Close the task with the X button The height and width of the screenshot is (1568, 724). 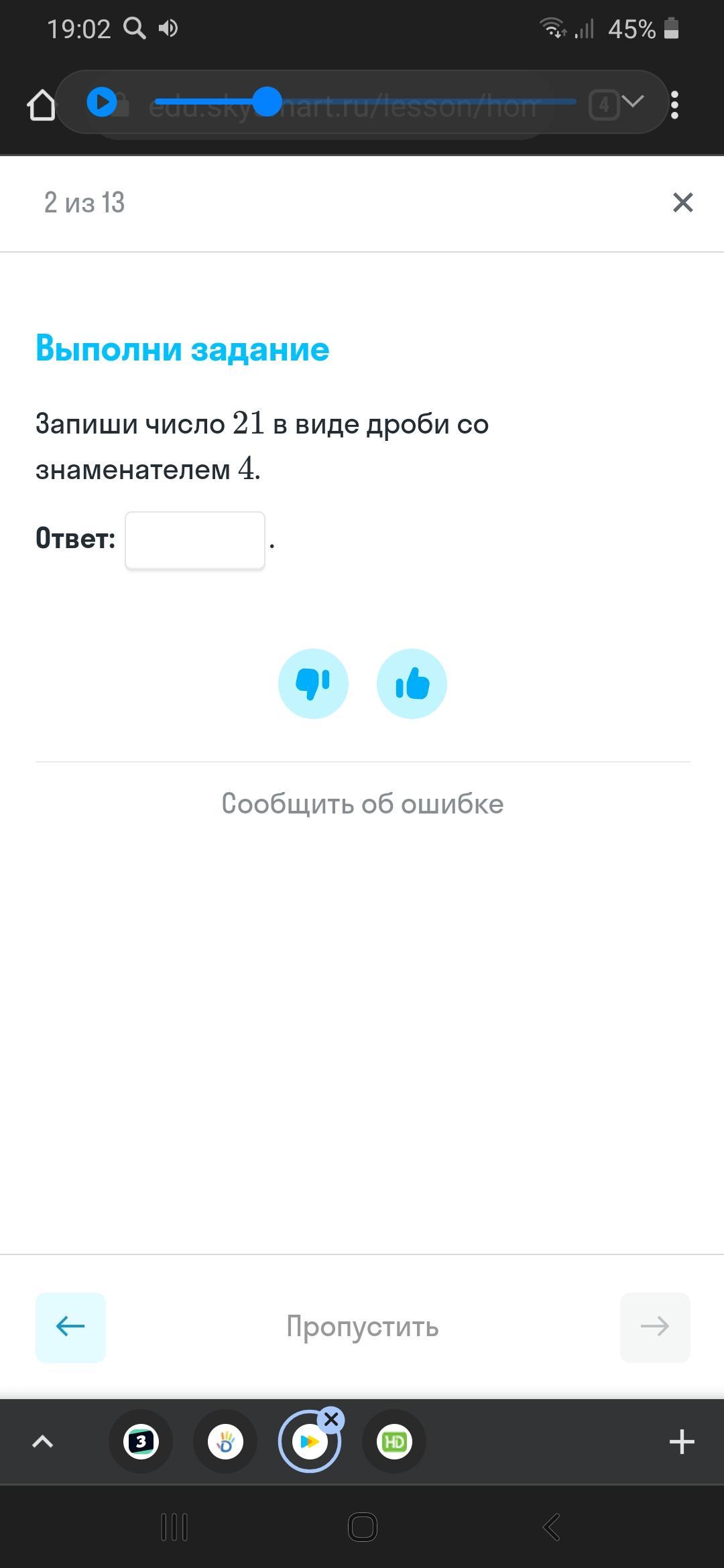pos(682,202)
